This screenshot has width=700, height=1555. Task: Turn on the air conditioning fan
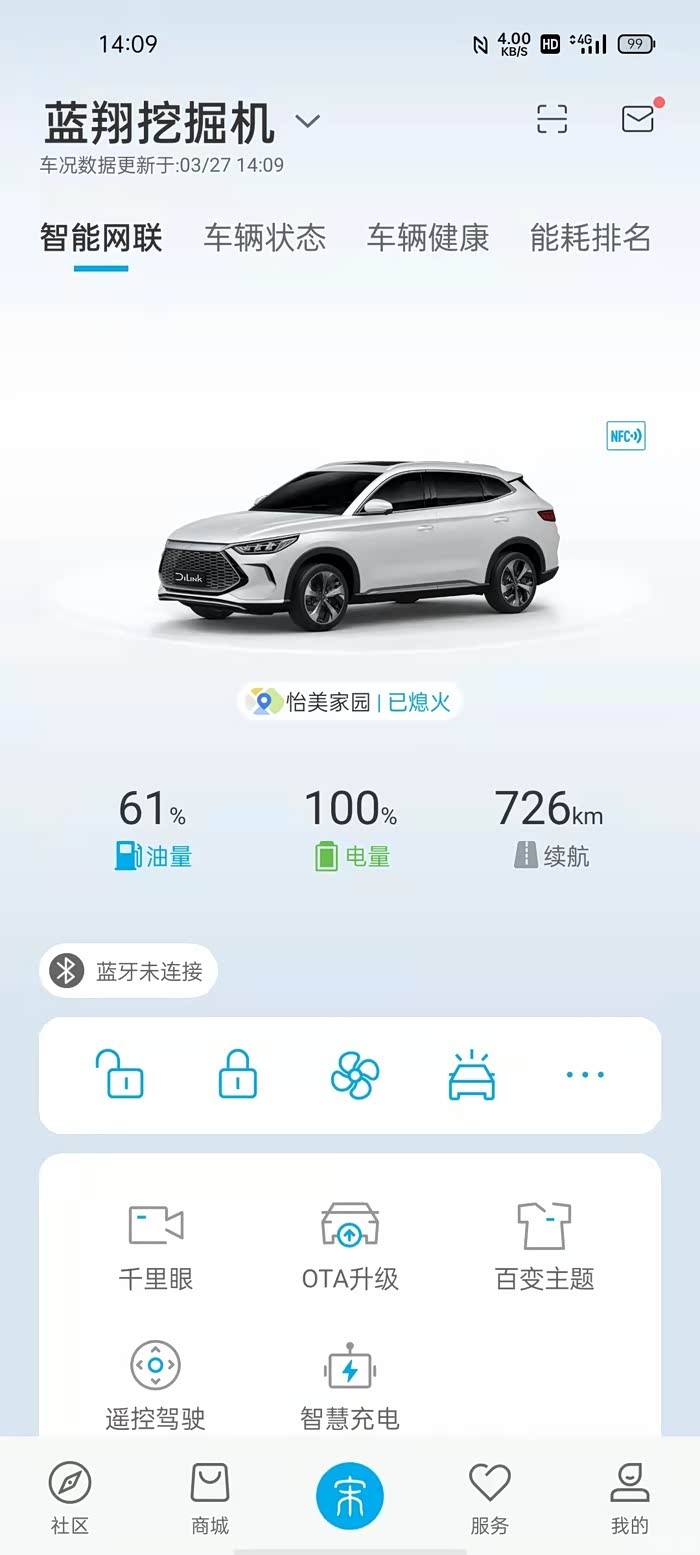point(355,1075)
